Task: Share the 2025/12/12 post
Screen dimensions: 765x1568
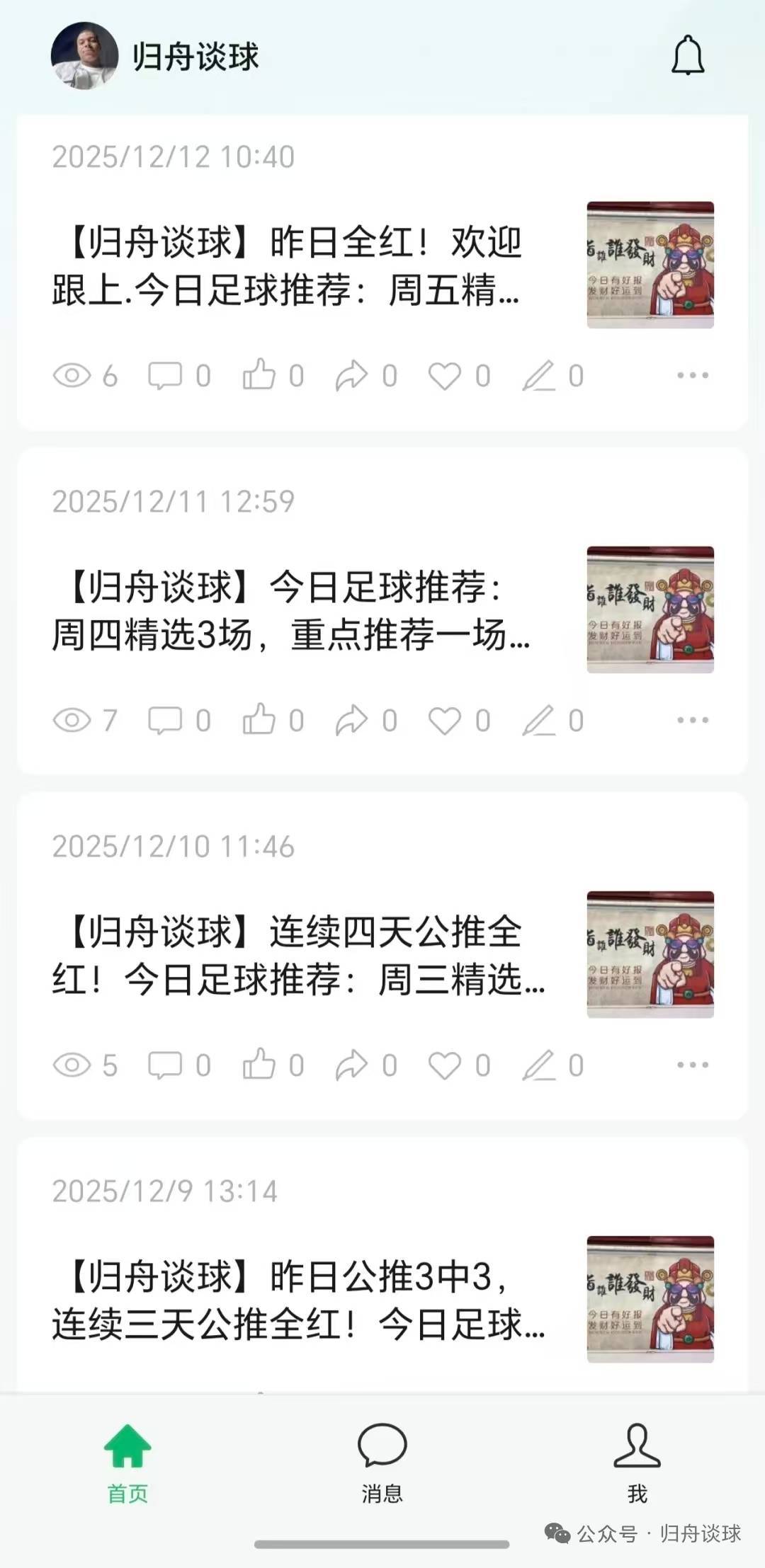Action: pos(352,375)
